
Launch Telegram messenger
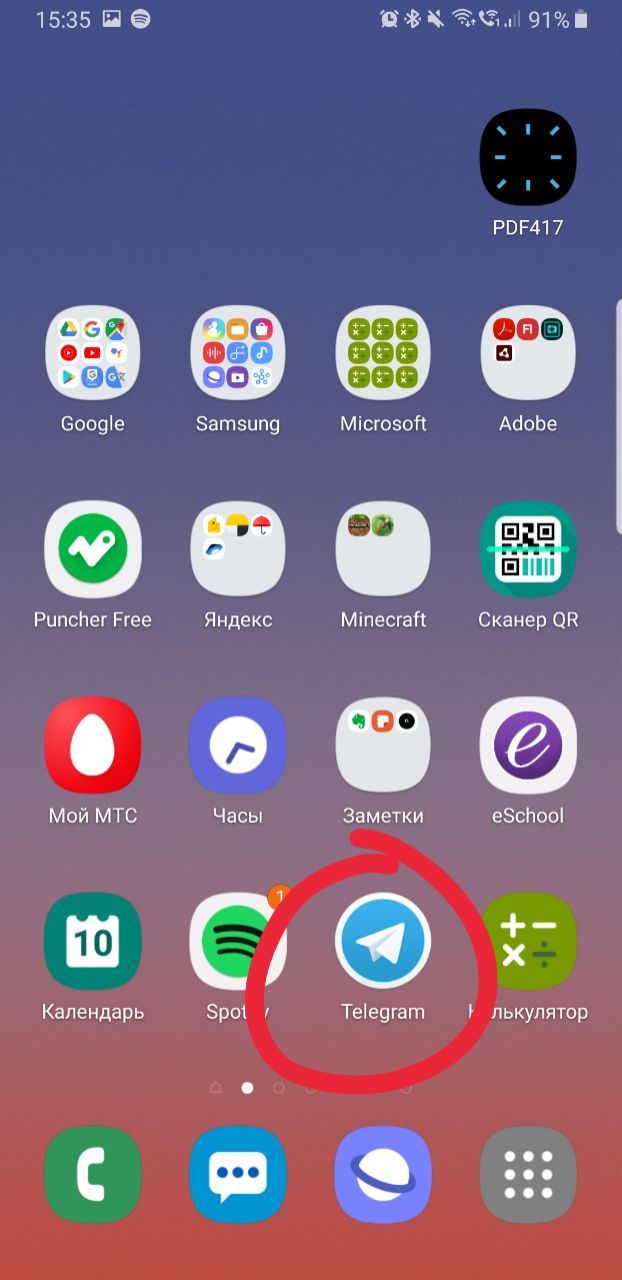[x=383, y=941]
